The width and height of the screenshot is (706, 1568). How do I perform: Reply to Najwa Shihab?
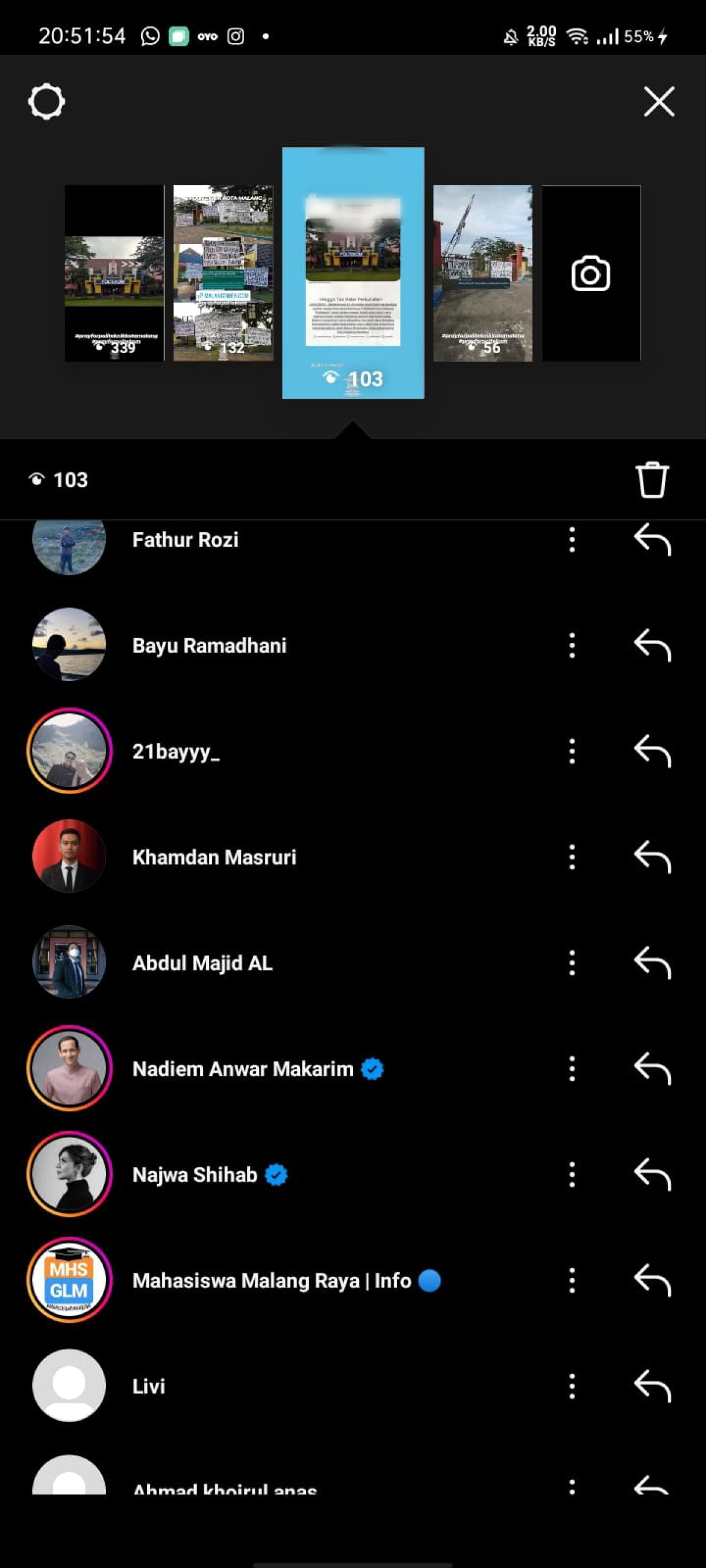click(652, 1175)
